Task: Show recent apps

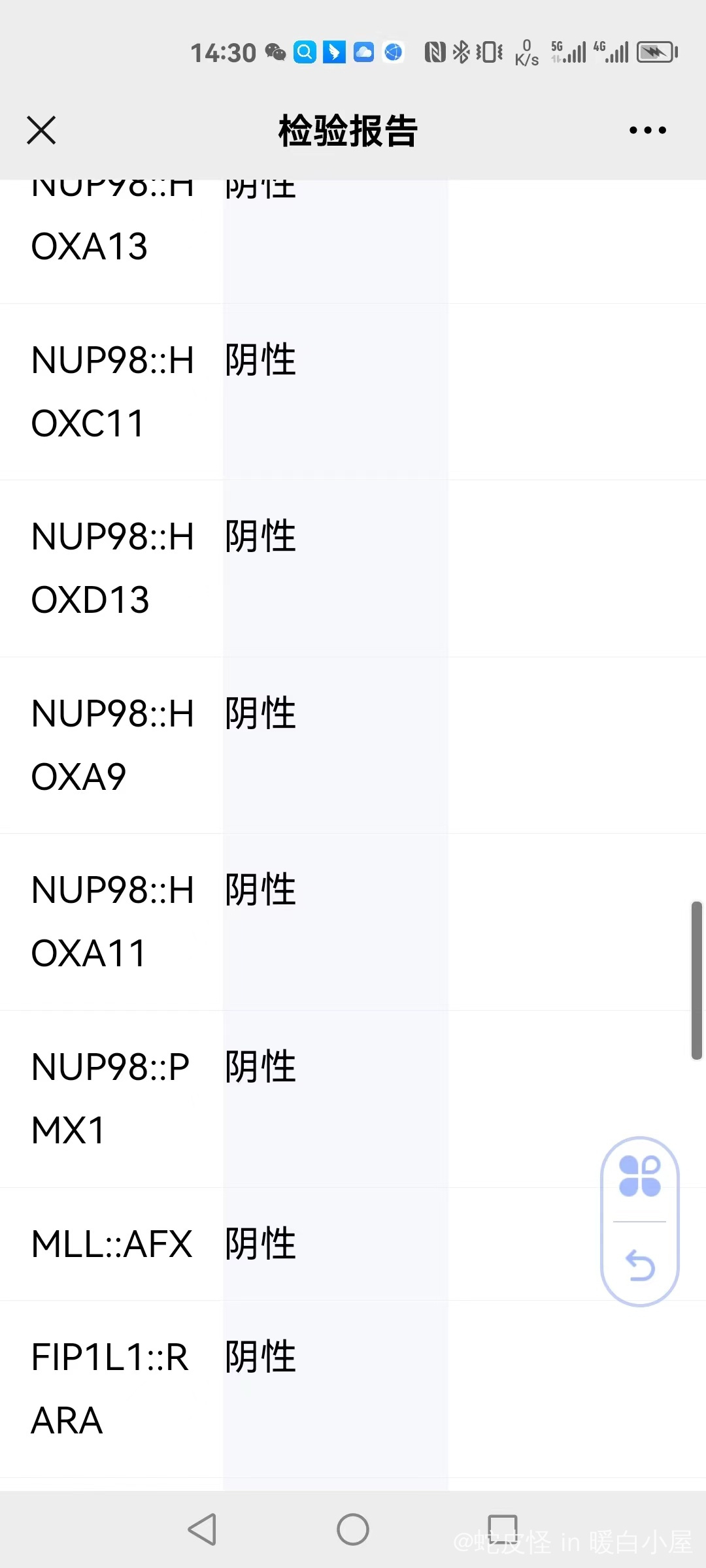Action: click(503, 1528)
